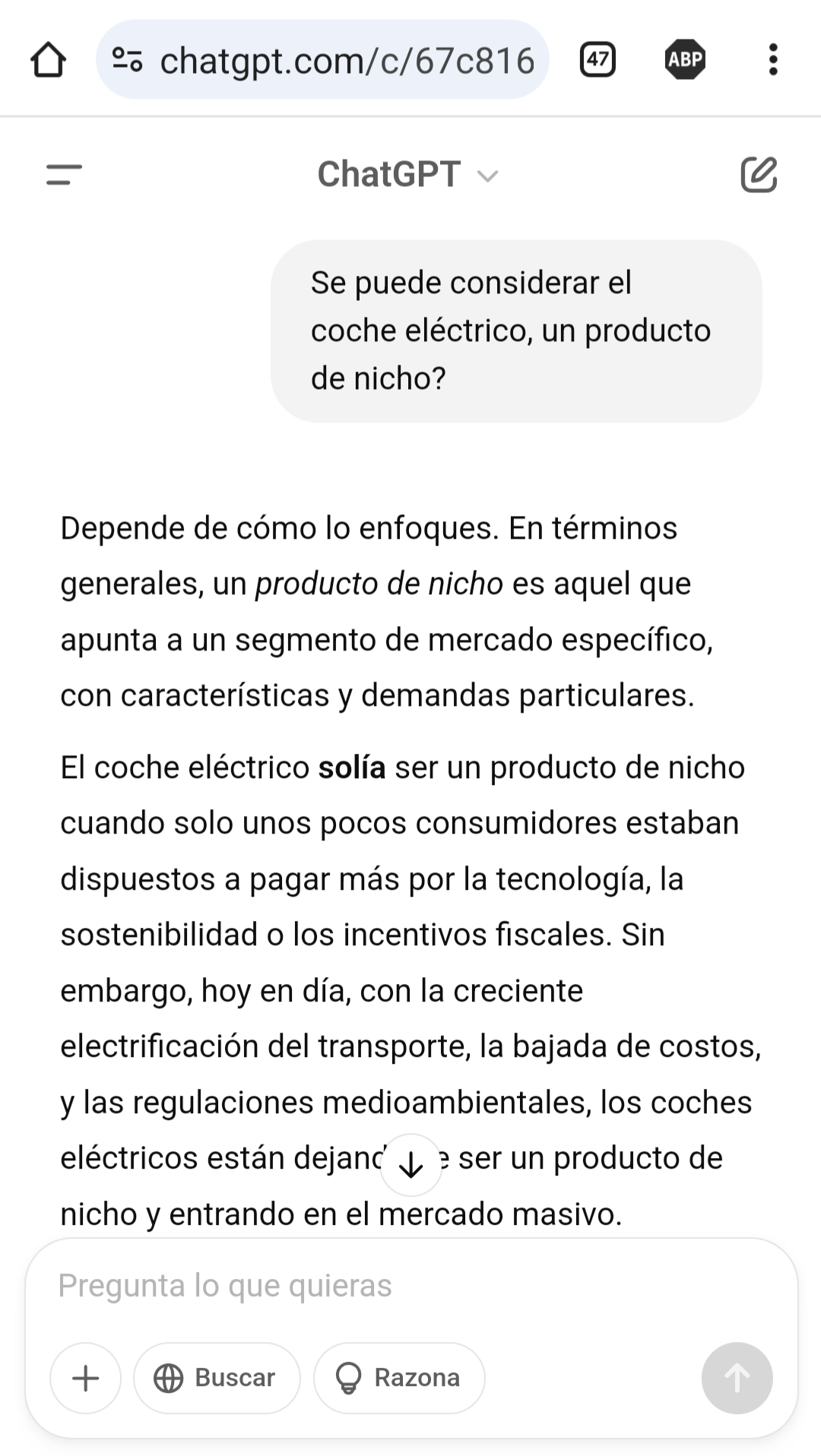Enable the Buscar web search chip
Screen dimensions: 821x1456
click(x=217, y=1378)
